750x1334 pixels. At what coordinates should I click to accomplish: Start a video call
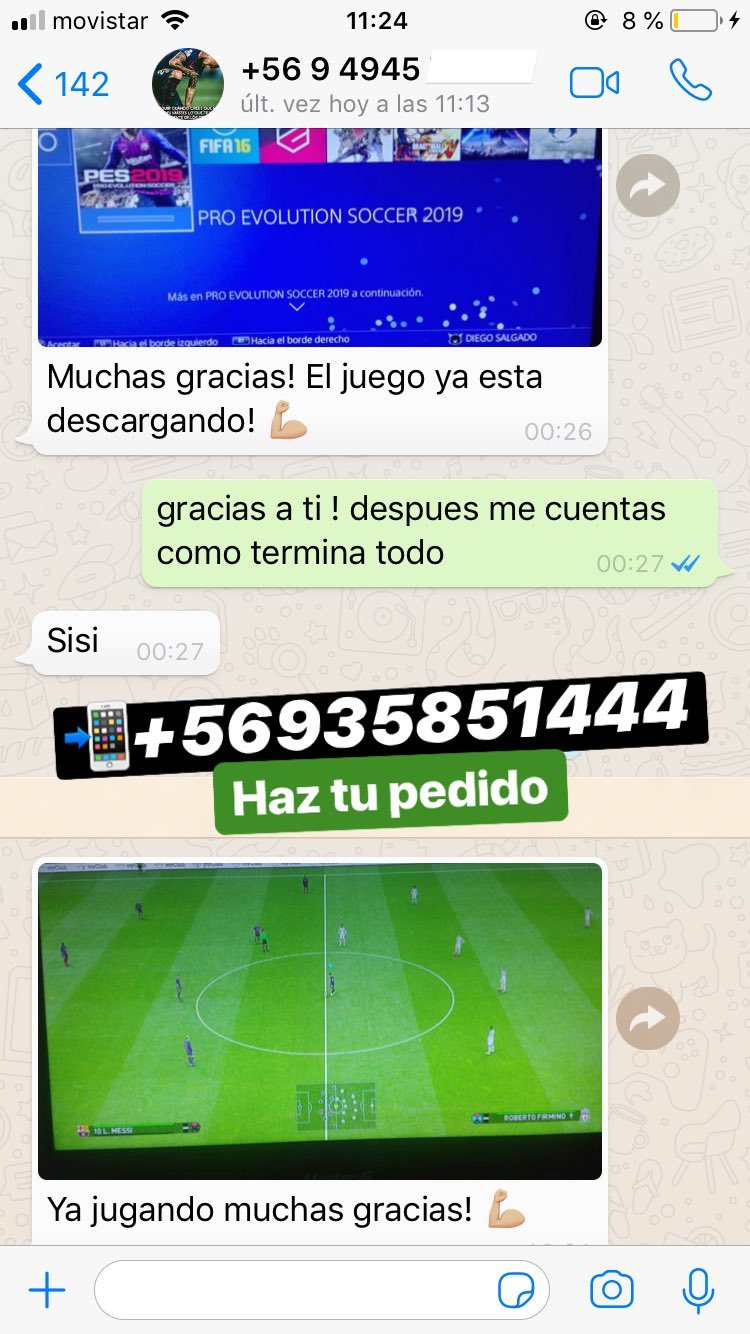click(x=594, y=83)
